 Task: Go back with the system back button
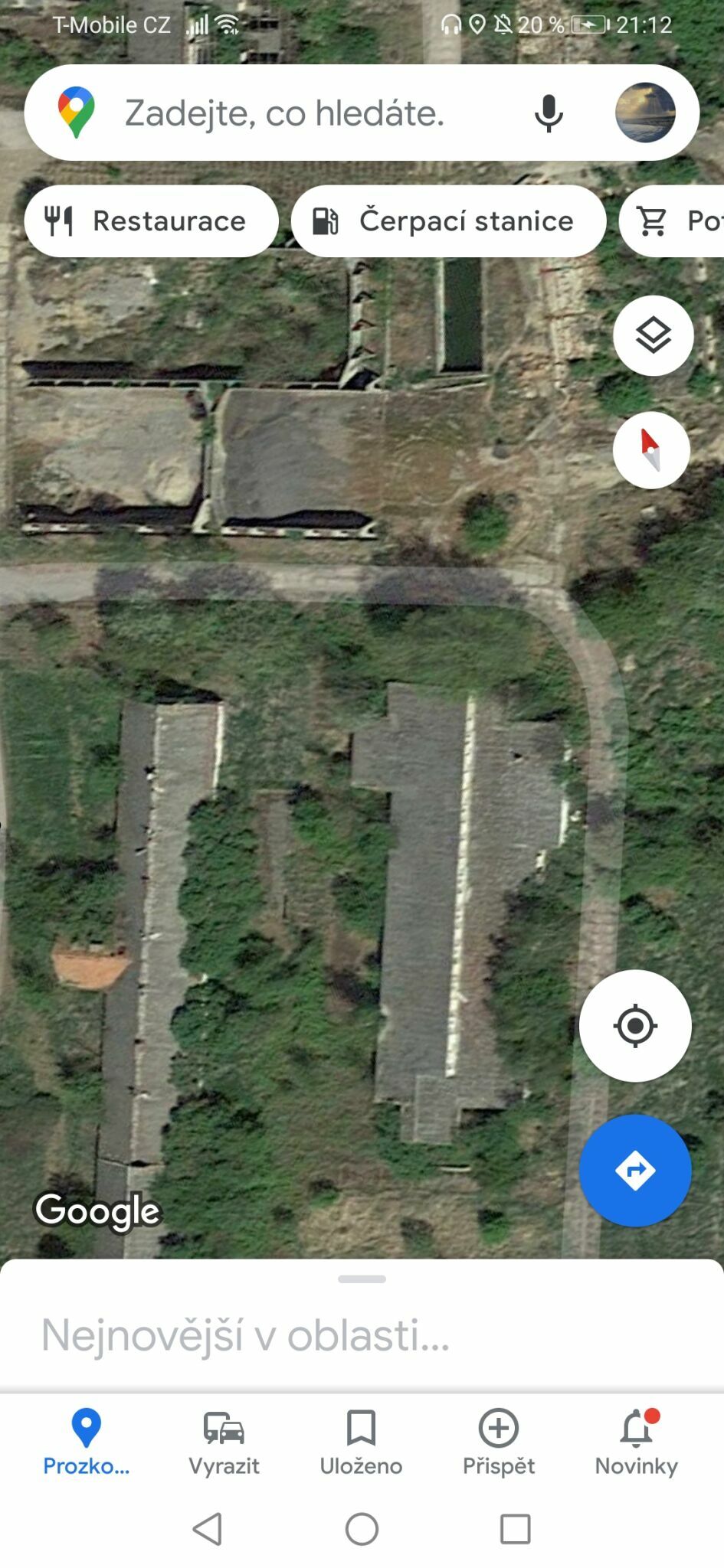pyautogui.click(x=208, y=1530)
